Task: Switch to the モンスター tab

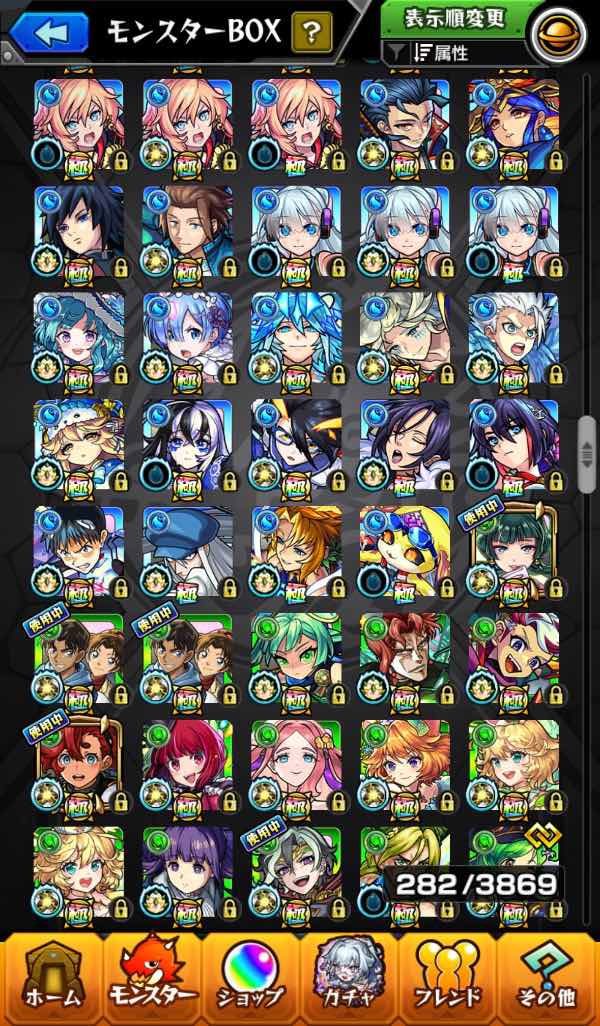Action: [150, 982]
